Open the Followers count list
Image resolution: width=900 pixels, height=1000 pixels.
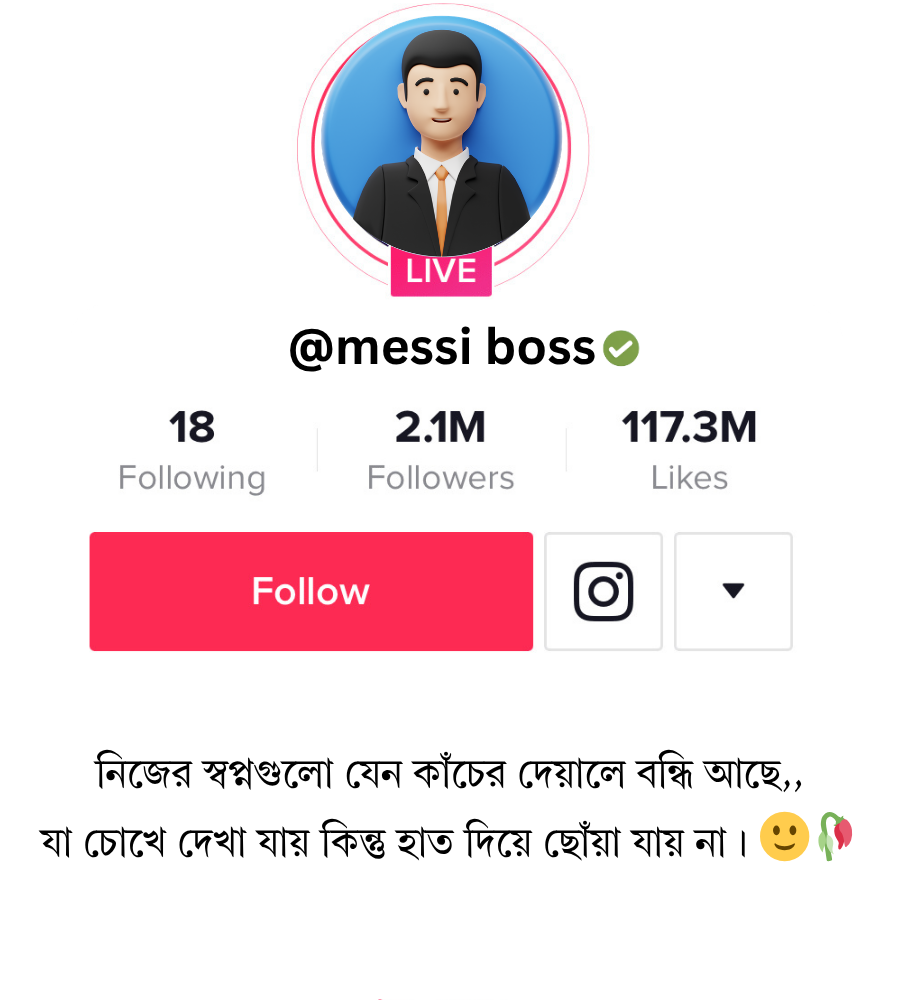click(x=440, y=477)
